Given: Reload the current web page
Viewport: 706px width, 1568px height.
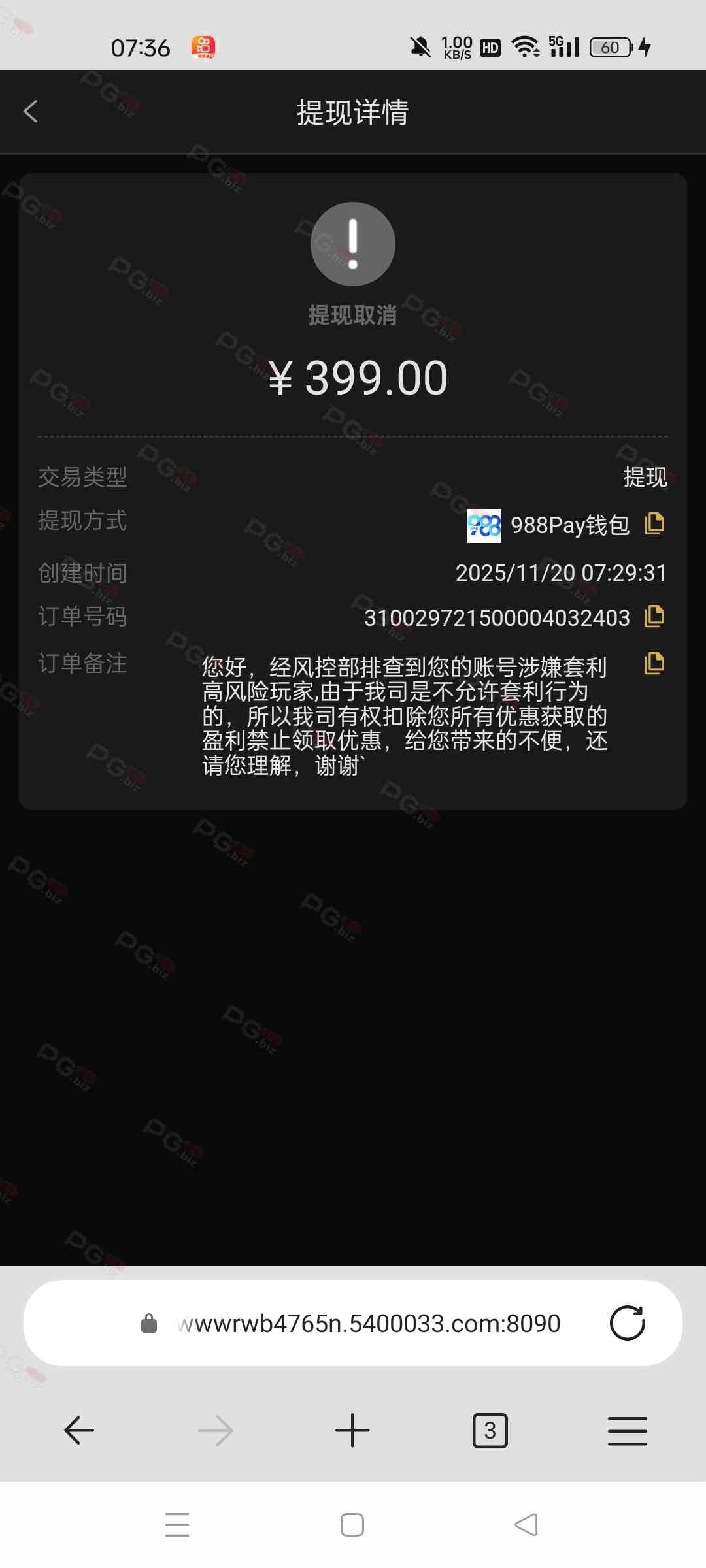Looking at the screenshot, I should pos(627,1324).
